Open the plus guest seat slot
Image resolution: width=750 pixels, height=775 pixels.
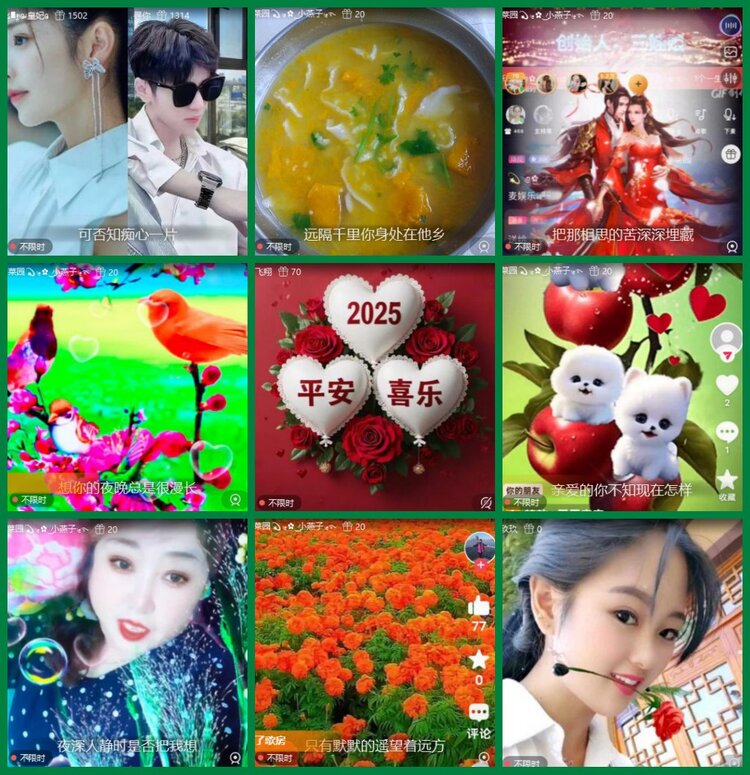click(637, 84)
